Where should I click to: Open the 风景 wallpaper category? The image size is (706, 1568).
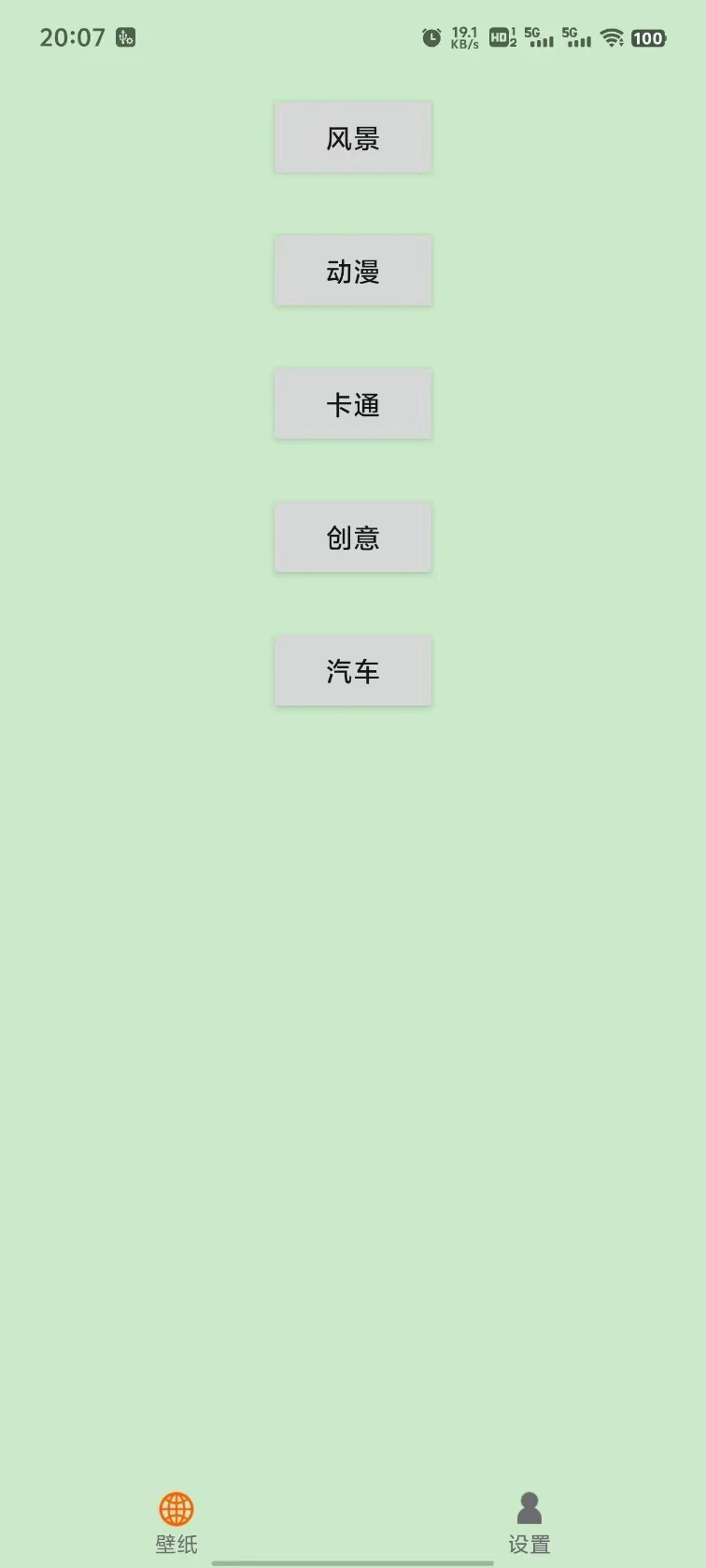point(353,138)
